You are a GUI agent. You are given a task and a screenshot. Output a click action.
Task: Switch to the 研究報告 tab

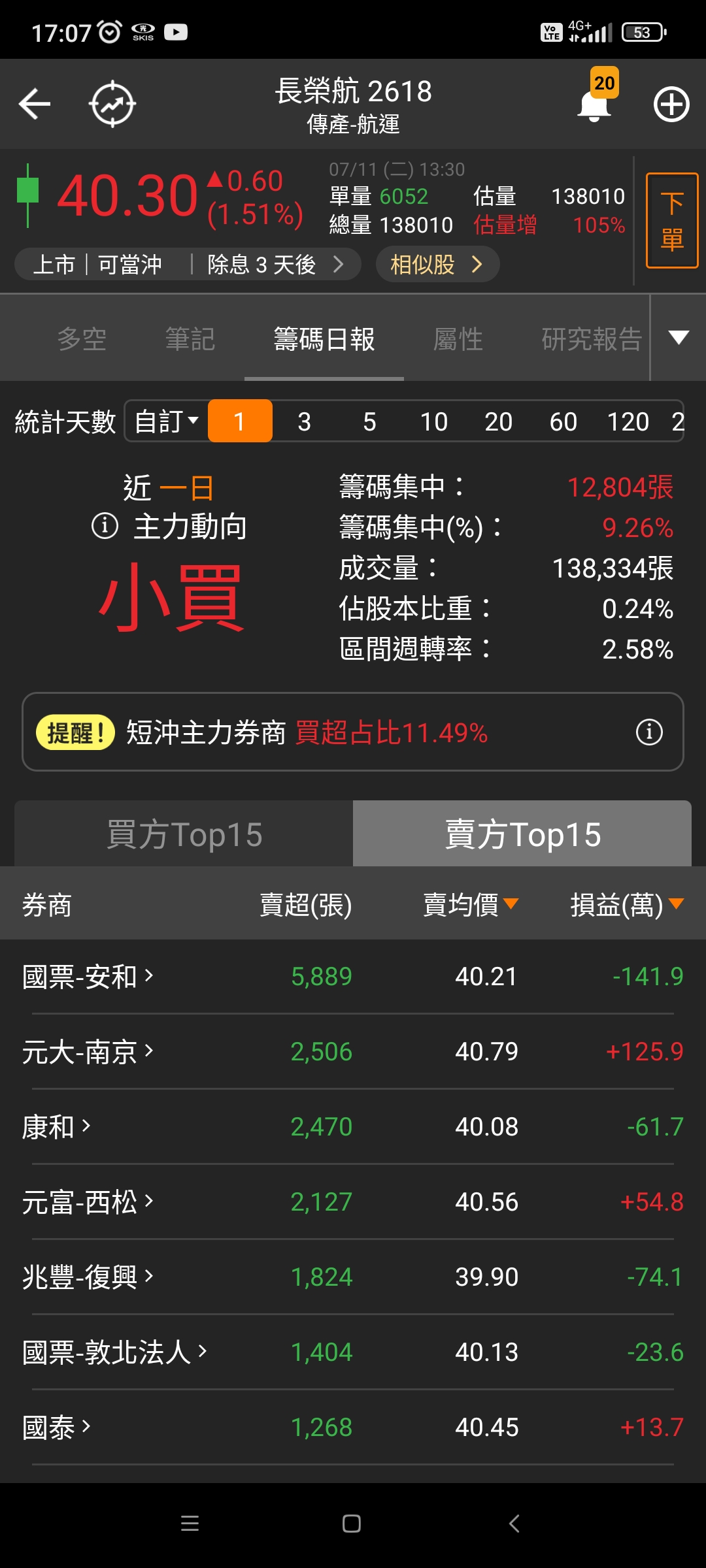point(592,339)
